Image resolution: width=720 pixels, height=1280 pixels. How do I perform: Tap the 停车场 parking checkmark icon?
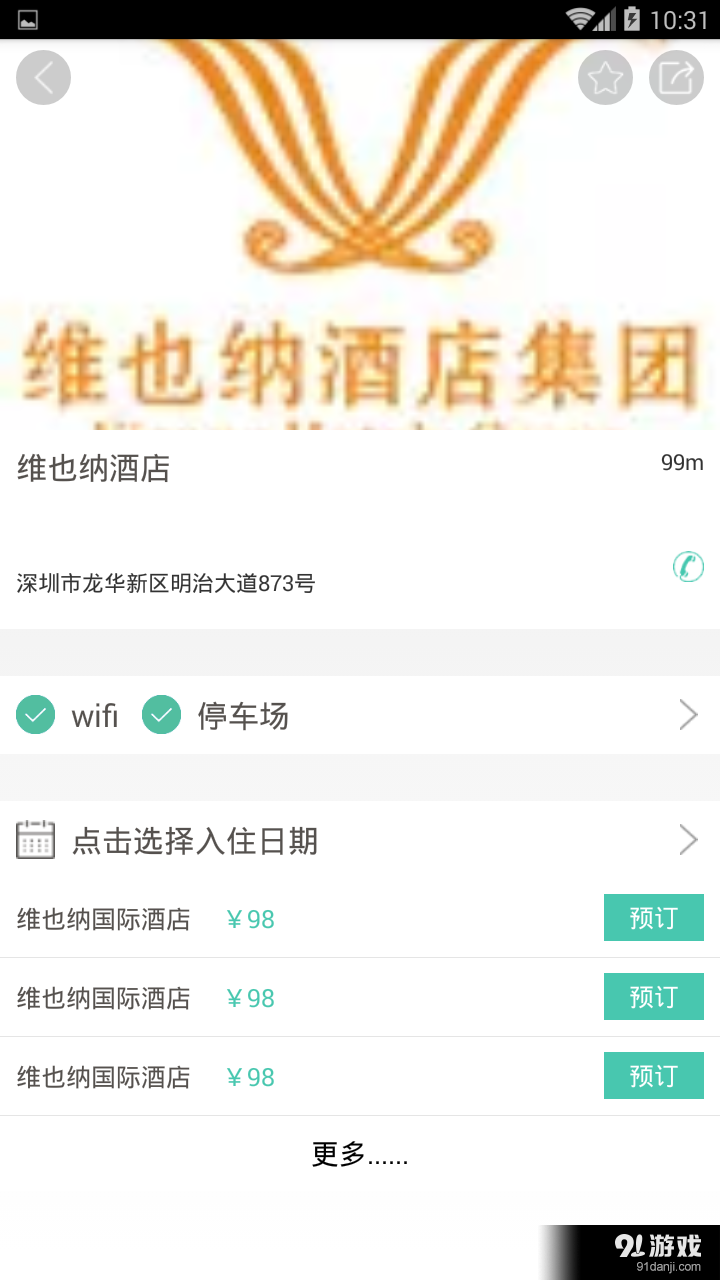click(x=160, y=715)
